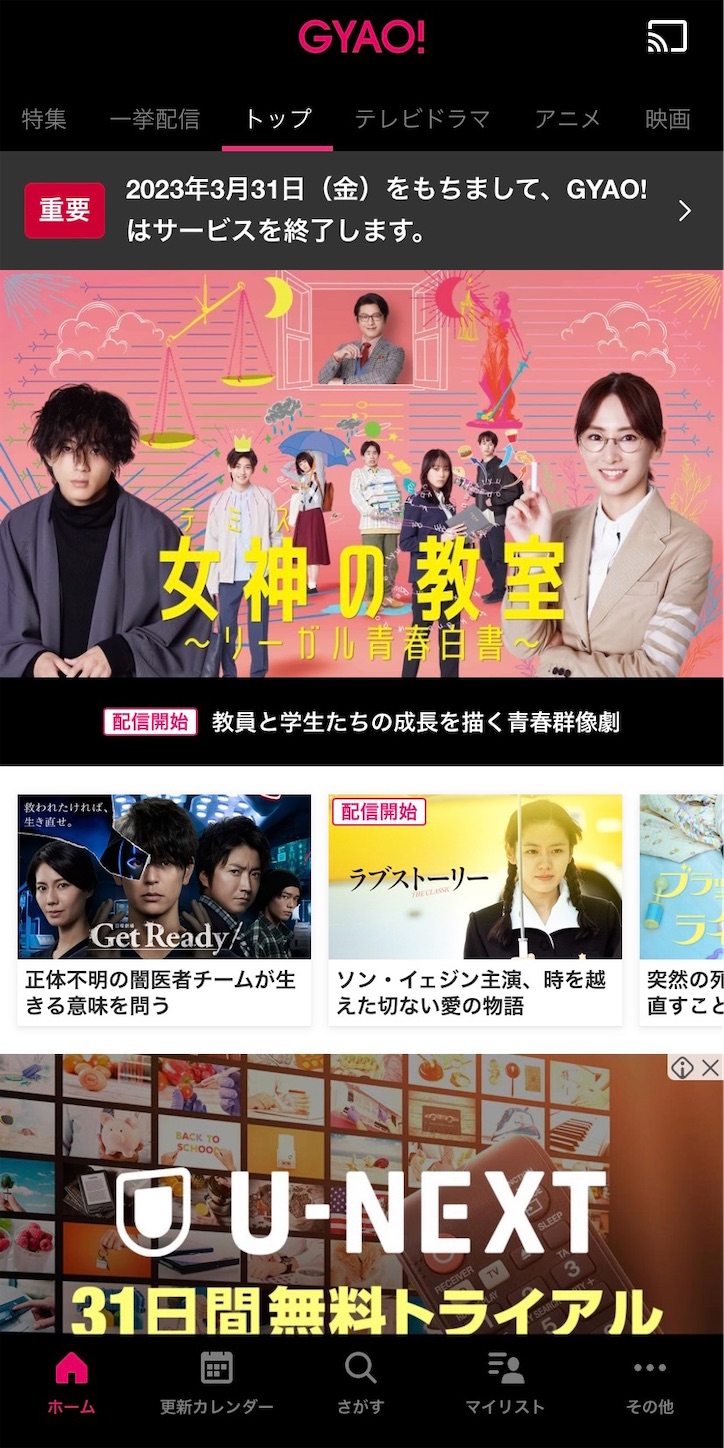
Task: Open マイリスト in bottom navigation
Action: click(505, 1384)
